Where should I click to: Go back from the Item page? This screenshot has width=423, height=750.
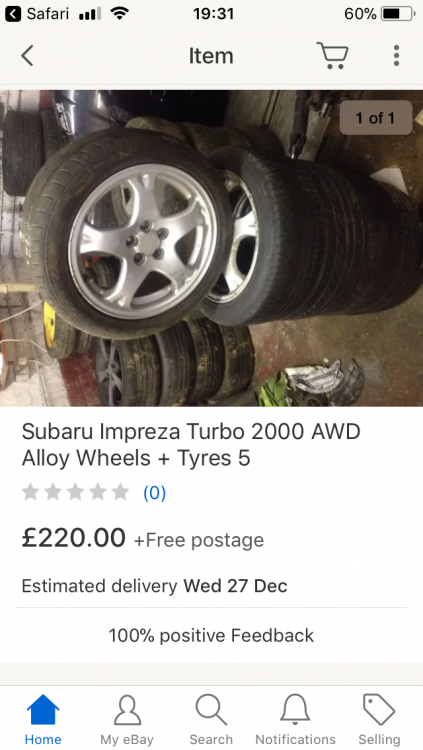[x=27, y=55]
